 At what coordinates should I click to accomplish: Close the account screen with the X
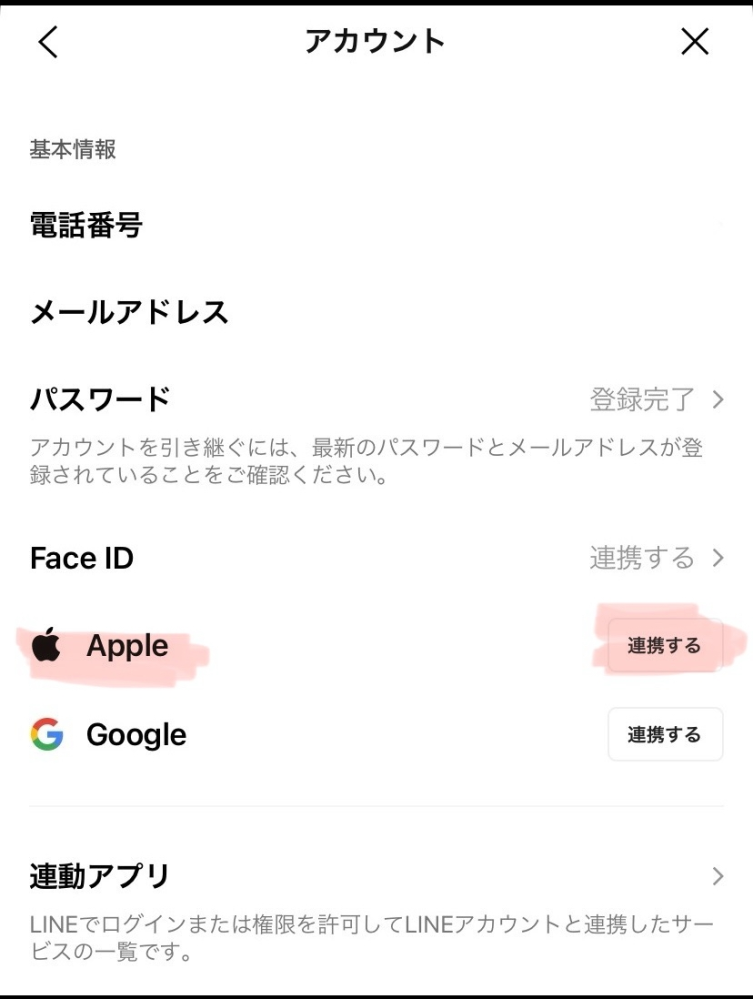pos(695,42)
